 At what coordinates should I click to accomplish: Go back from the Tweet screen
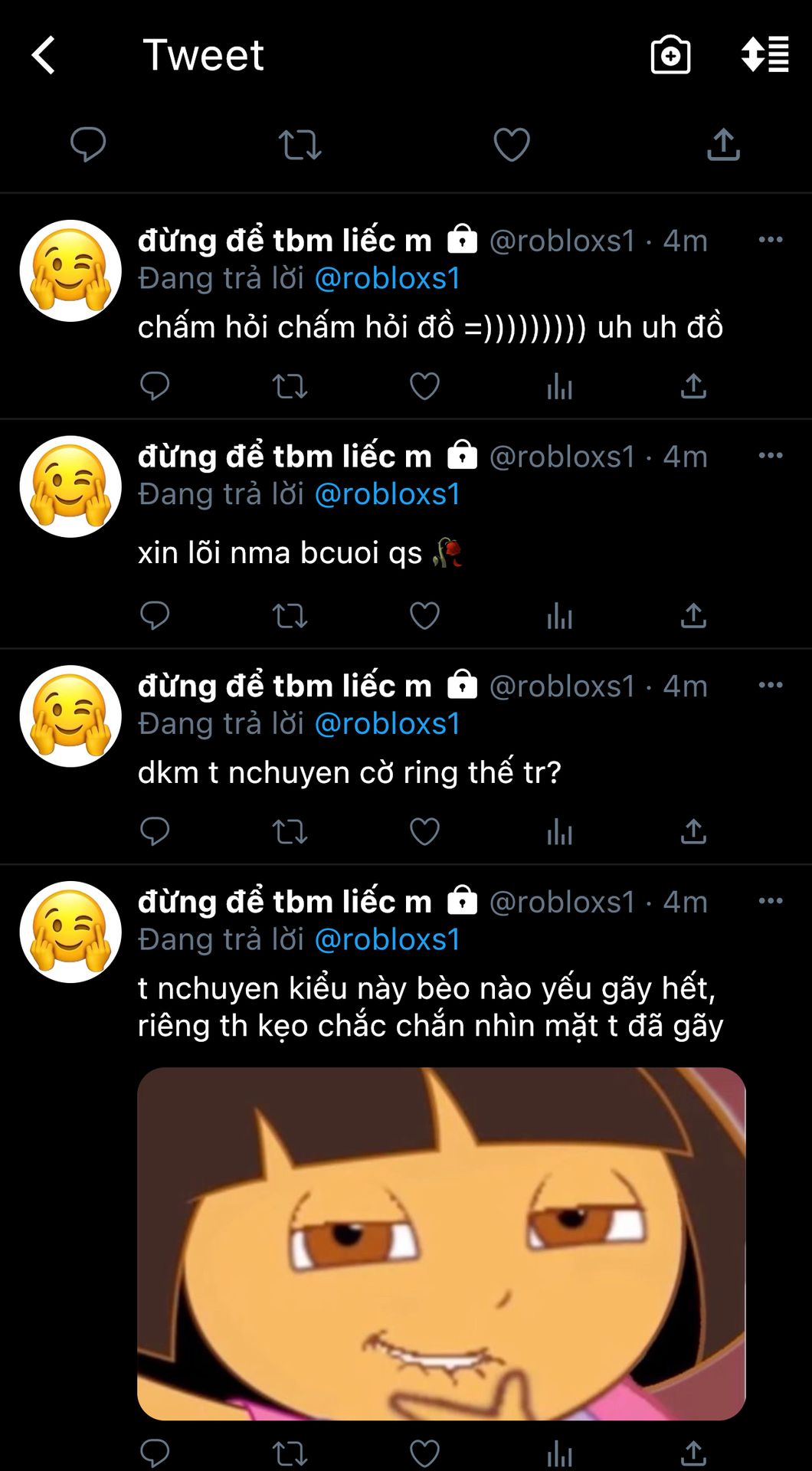pyautogui.click(x=44, y=55)
